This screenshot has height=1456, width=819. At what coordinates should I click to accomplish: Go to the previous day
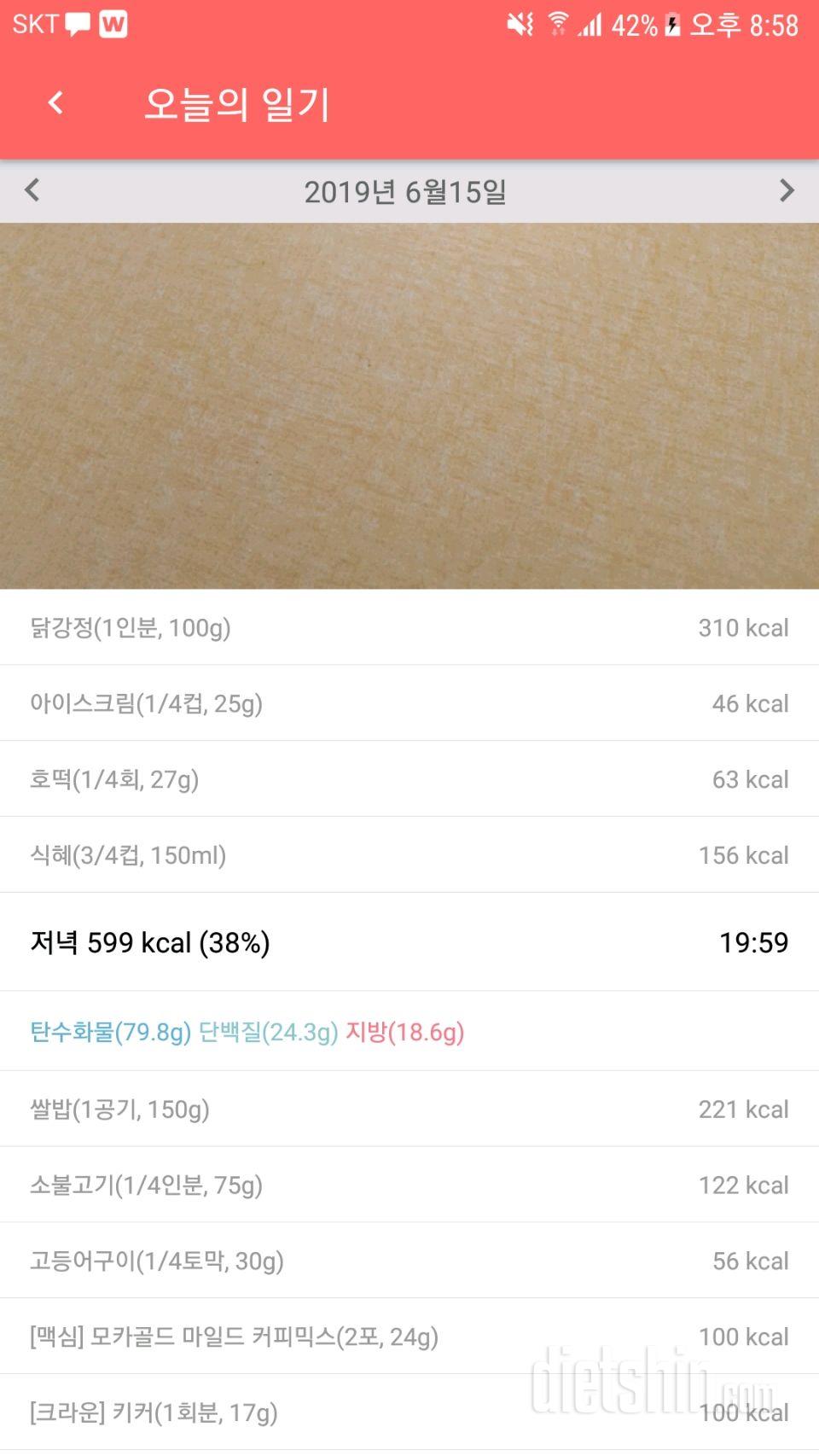(32, 190)
